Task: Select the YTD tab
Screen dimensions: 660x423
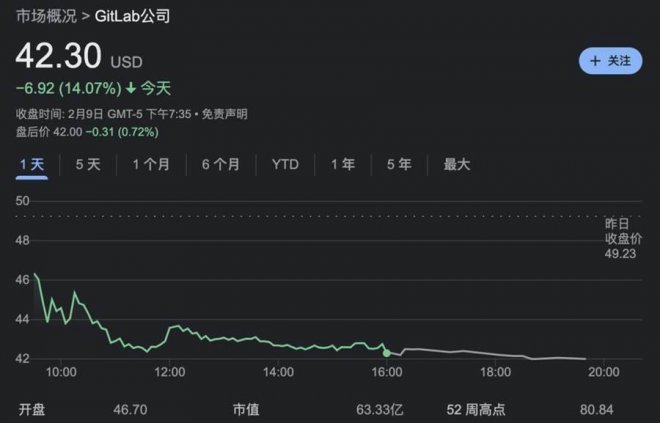Action: (285, 164)
